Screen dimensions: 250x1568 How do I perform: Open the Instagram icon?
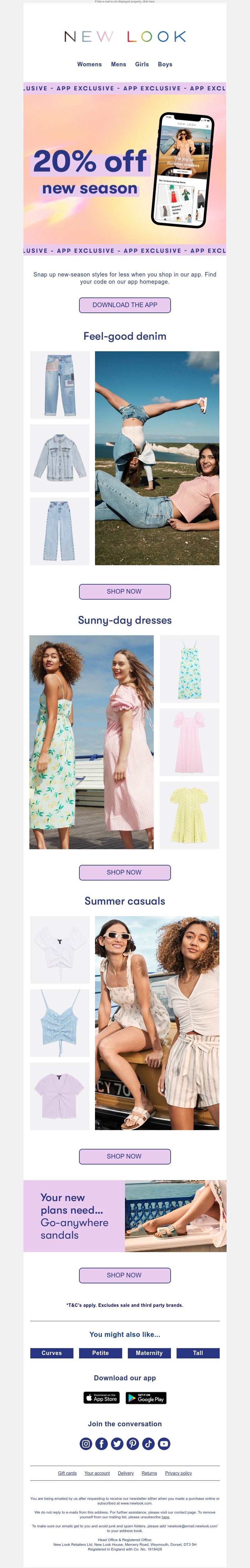coord(86,1443)
